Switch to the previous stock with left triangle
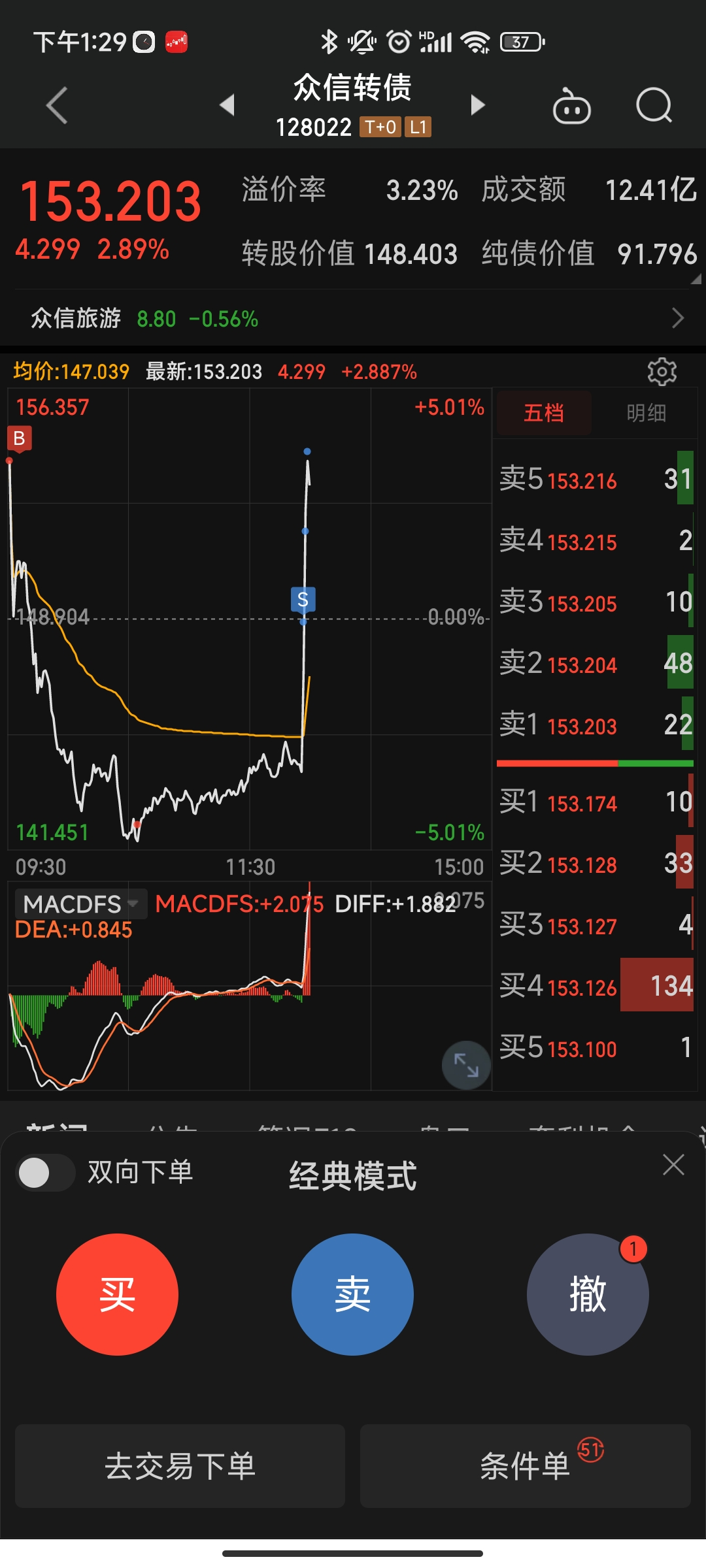 click(227, 105)
